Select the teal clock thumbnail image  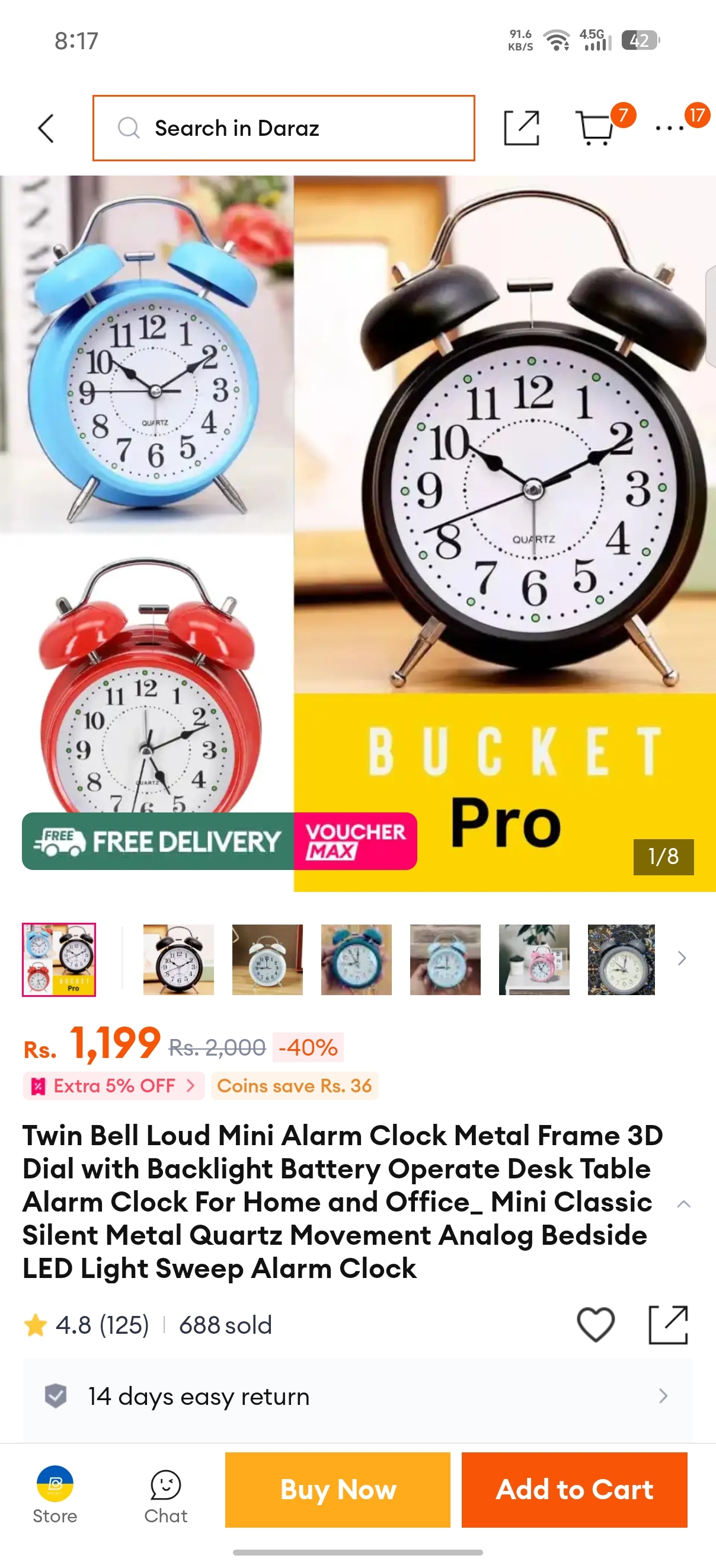pyautogui.click(x=356, y=960)
